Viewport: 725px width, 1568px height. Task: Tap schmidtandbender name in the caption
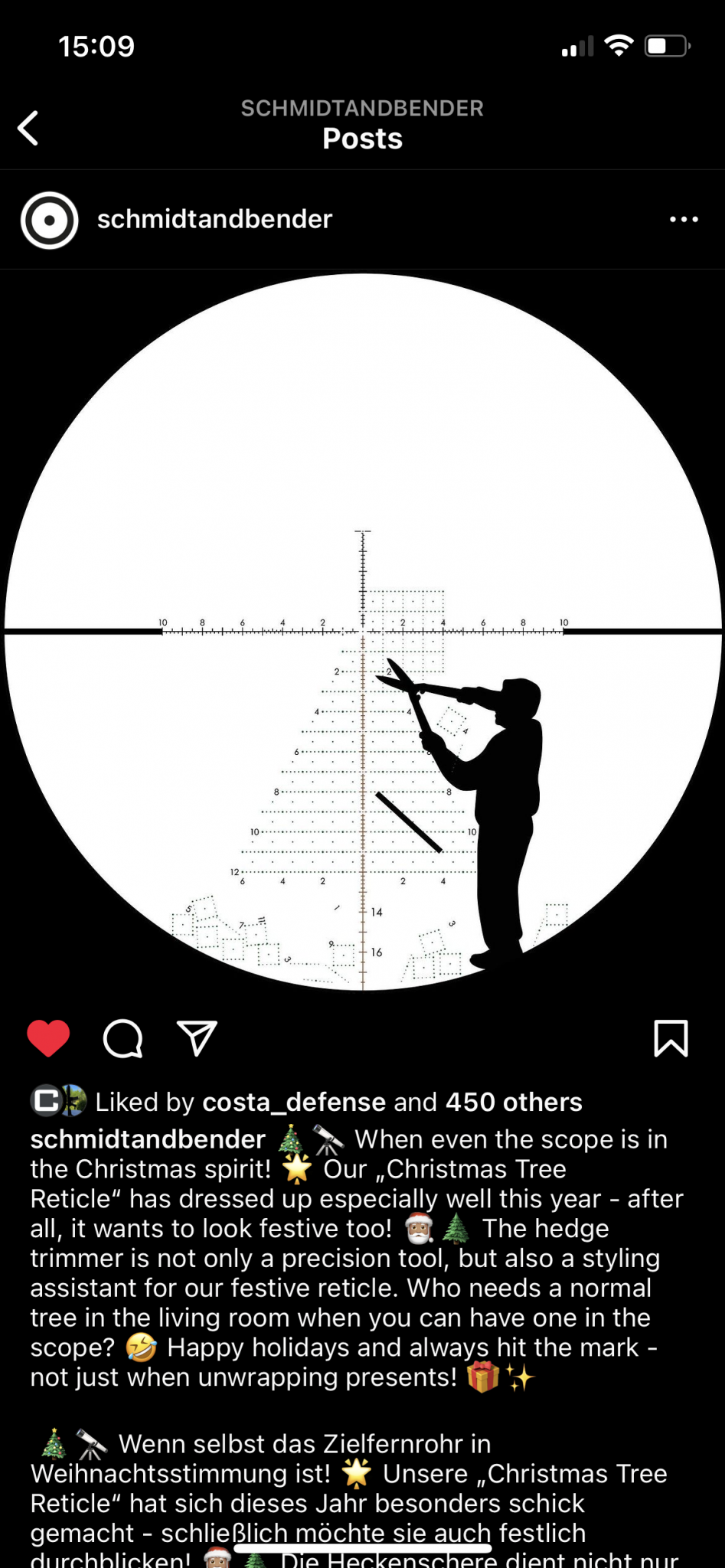(x=148, y=1139)
